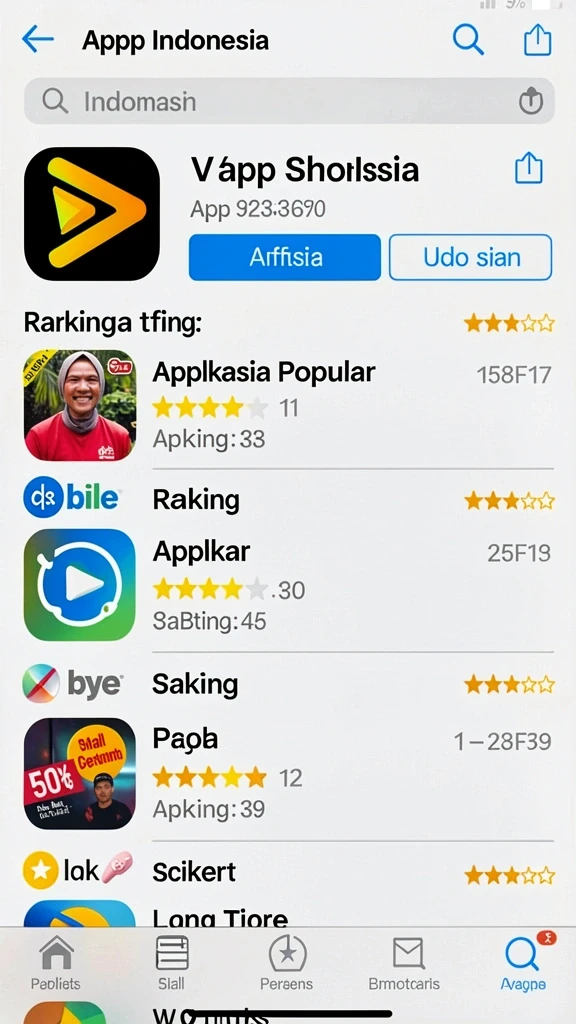Open the Paoba app entry

pos(289,774)
